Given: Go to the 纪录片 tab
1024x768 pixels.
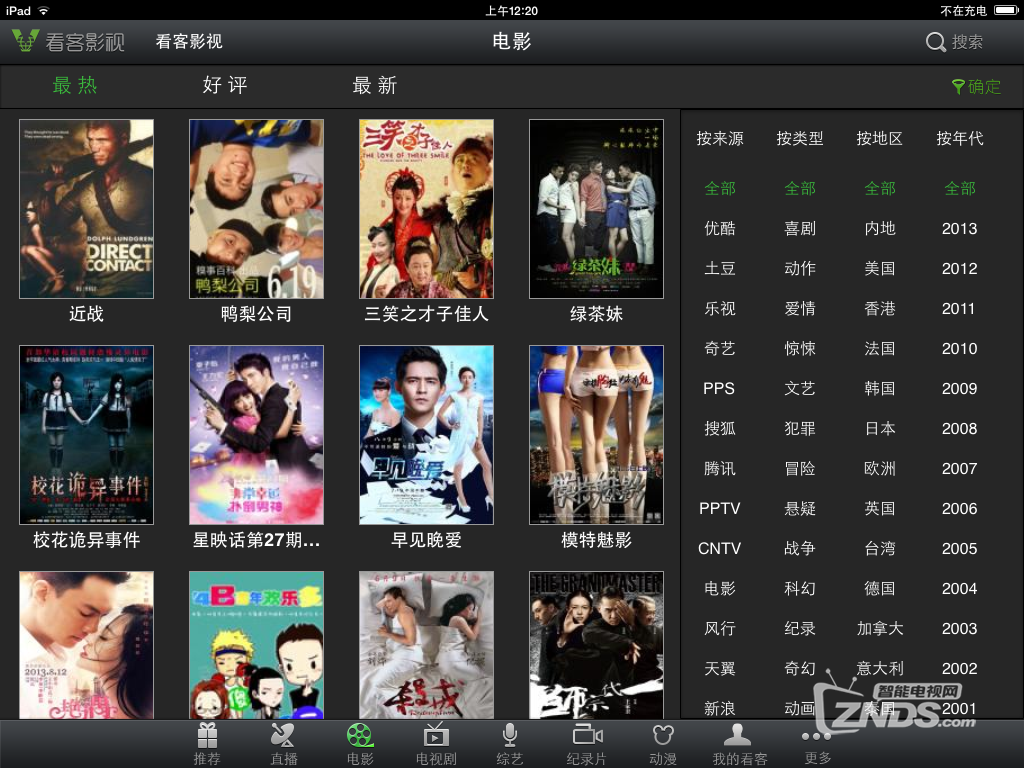Looking at the screenshot, I should [587, 744].
